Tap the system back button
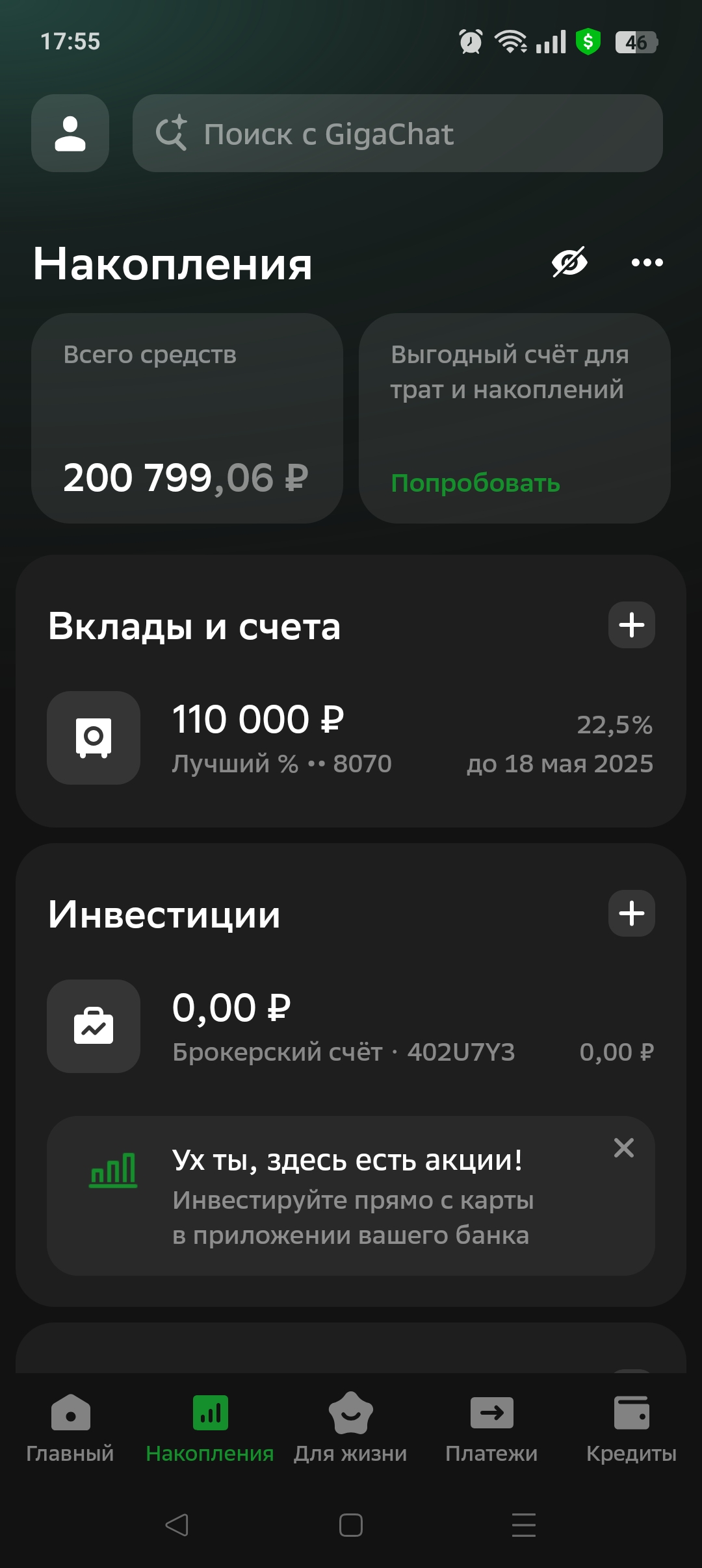The height and width of the screenshot is (1568, 702). pyautogui.click(x=177, y=1525)
